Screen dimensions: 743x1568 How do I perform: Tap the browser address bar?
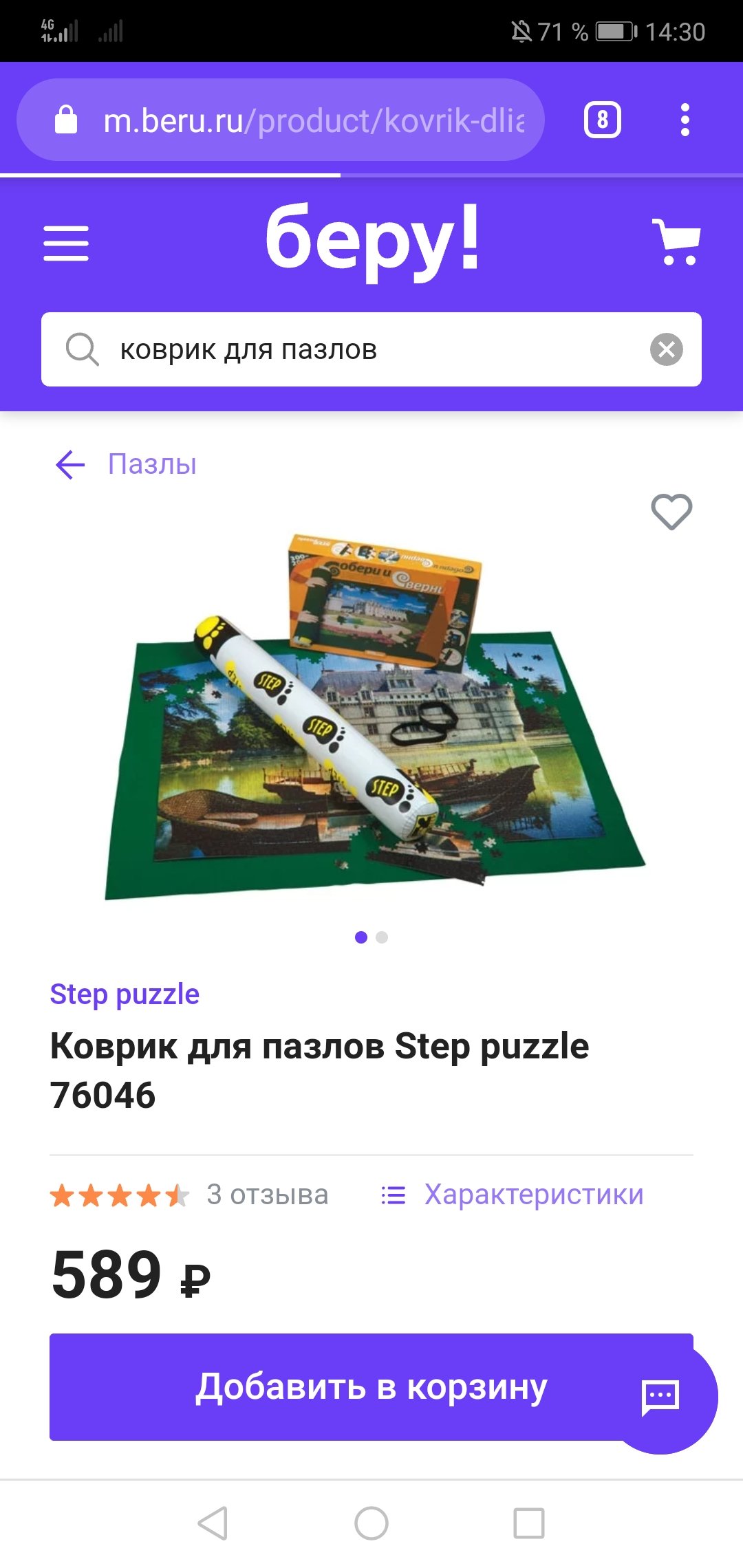click(x=281, y=120)
